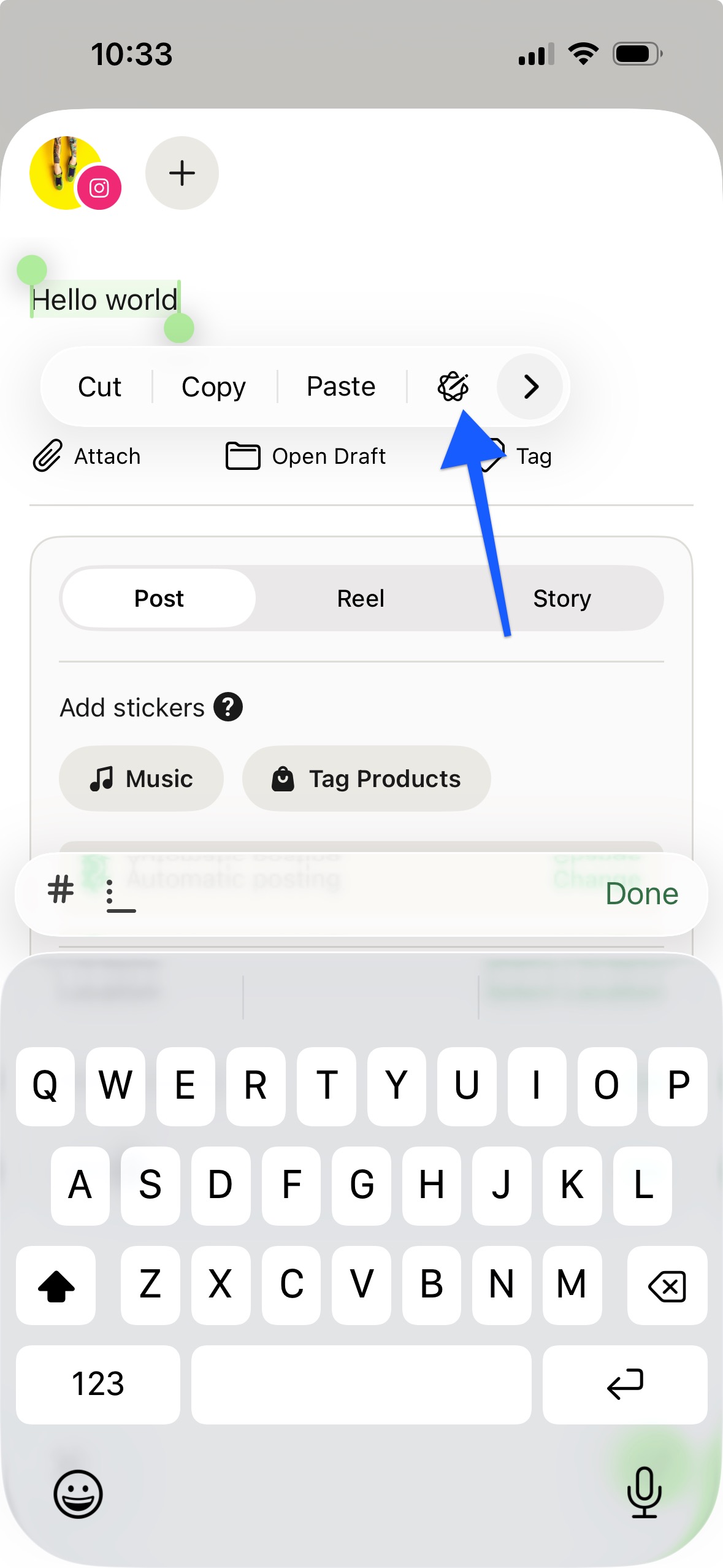Add another channel with plus button
This screenshot has width=723, height=1568.
[x=182, y=173]
